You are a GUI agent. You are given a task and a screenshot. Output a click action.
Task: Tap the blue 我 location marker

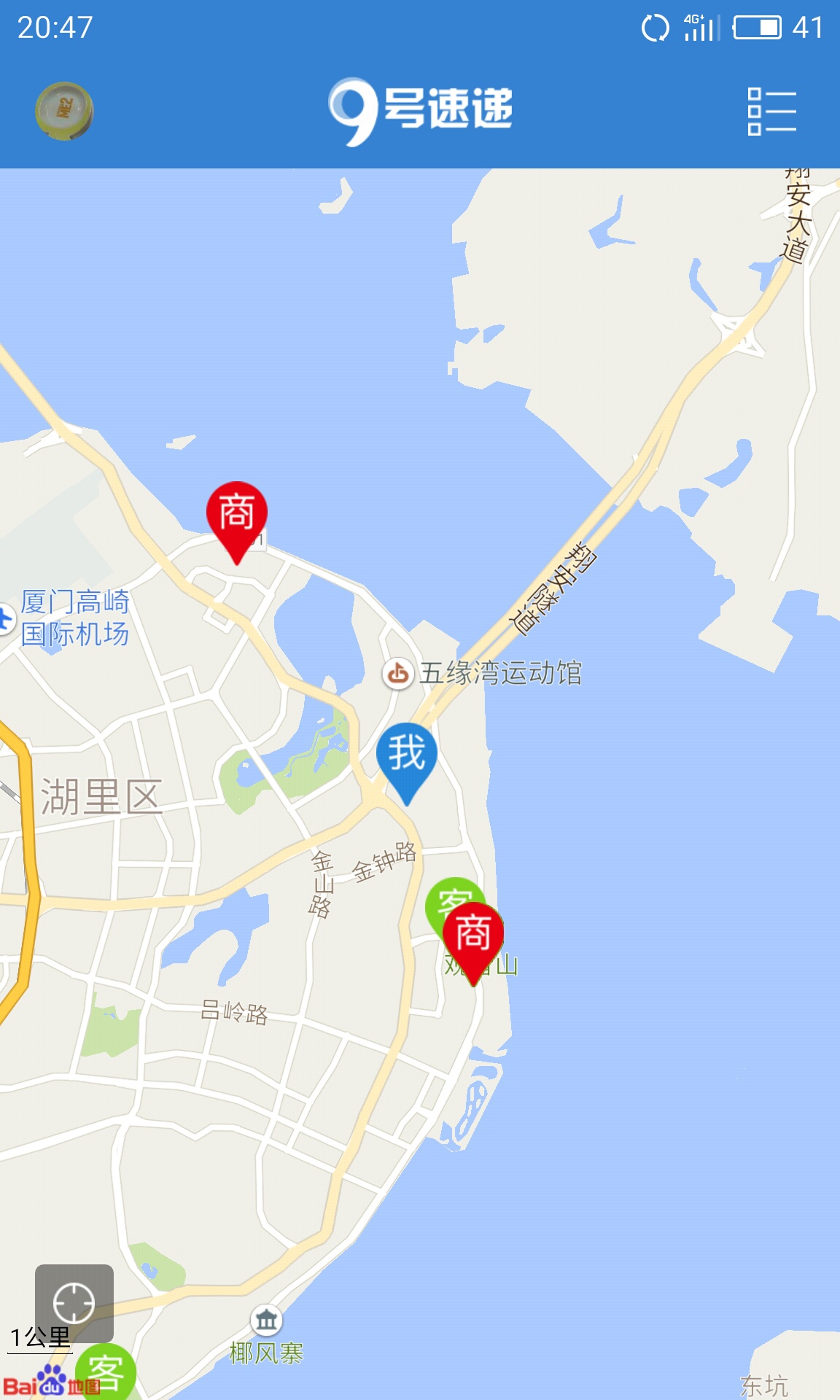coord(406,755)
